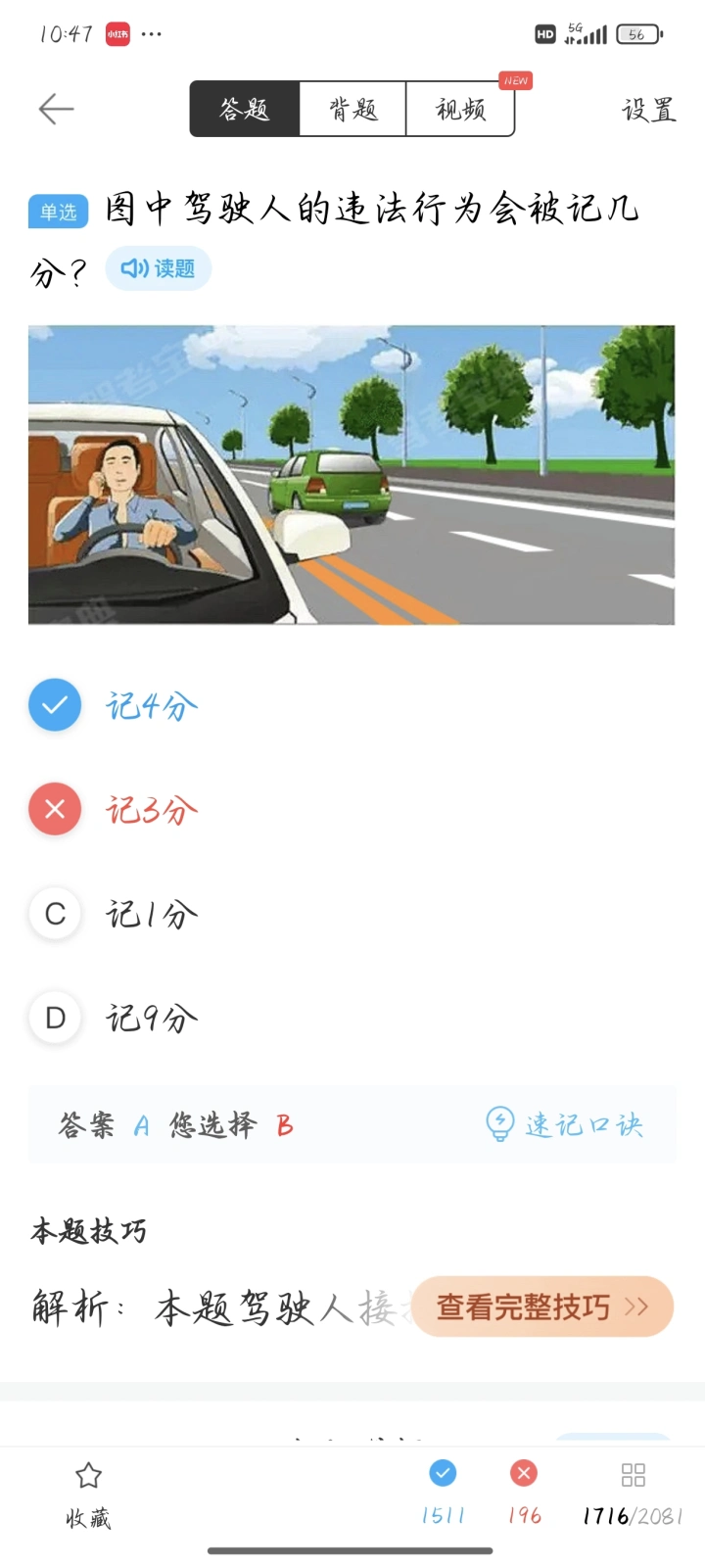
Task: Switch to the 背题 tab
Action: point(352,109)
